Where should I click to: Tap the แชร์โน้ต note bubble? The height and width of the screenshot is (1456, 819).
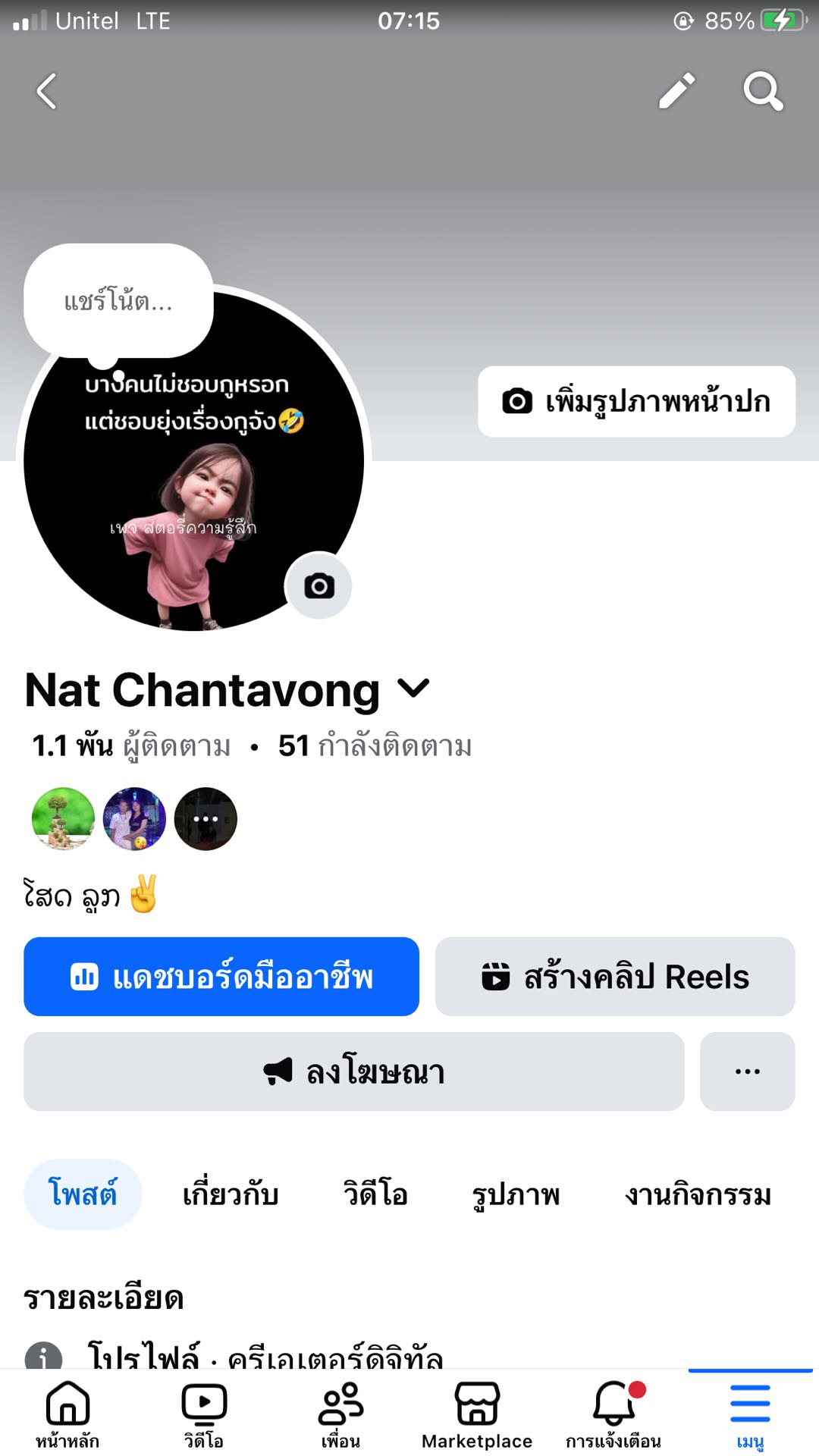(x=118, y=302)
